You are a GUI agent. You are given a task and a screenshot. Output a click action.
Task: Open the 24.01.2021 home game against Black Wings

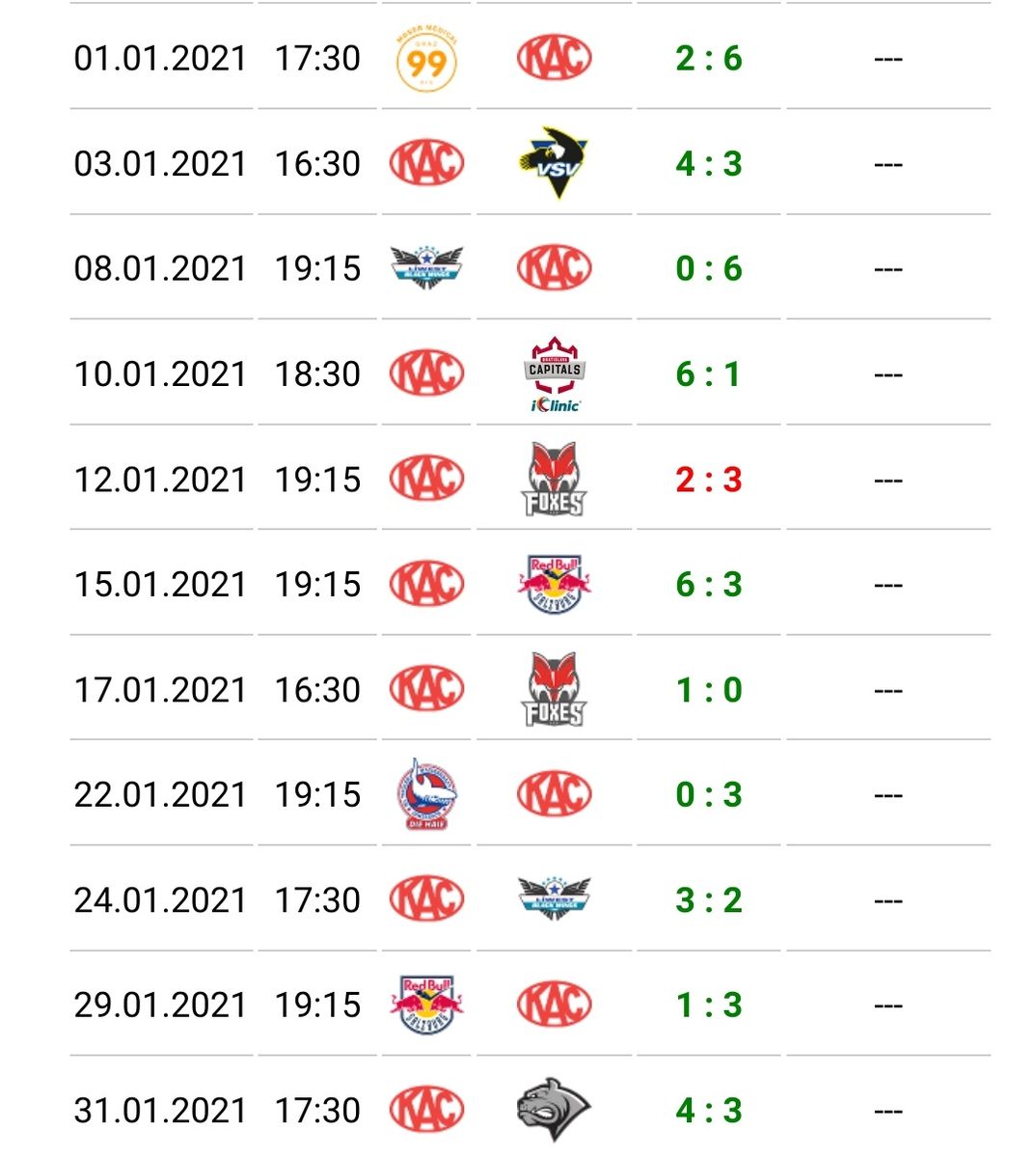point(708,900)
